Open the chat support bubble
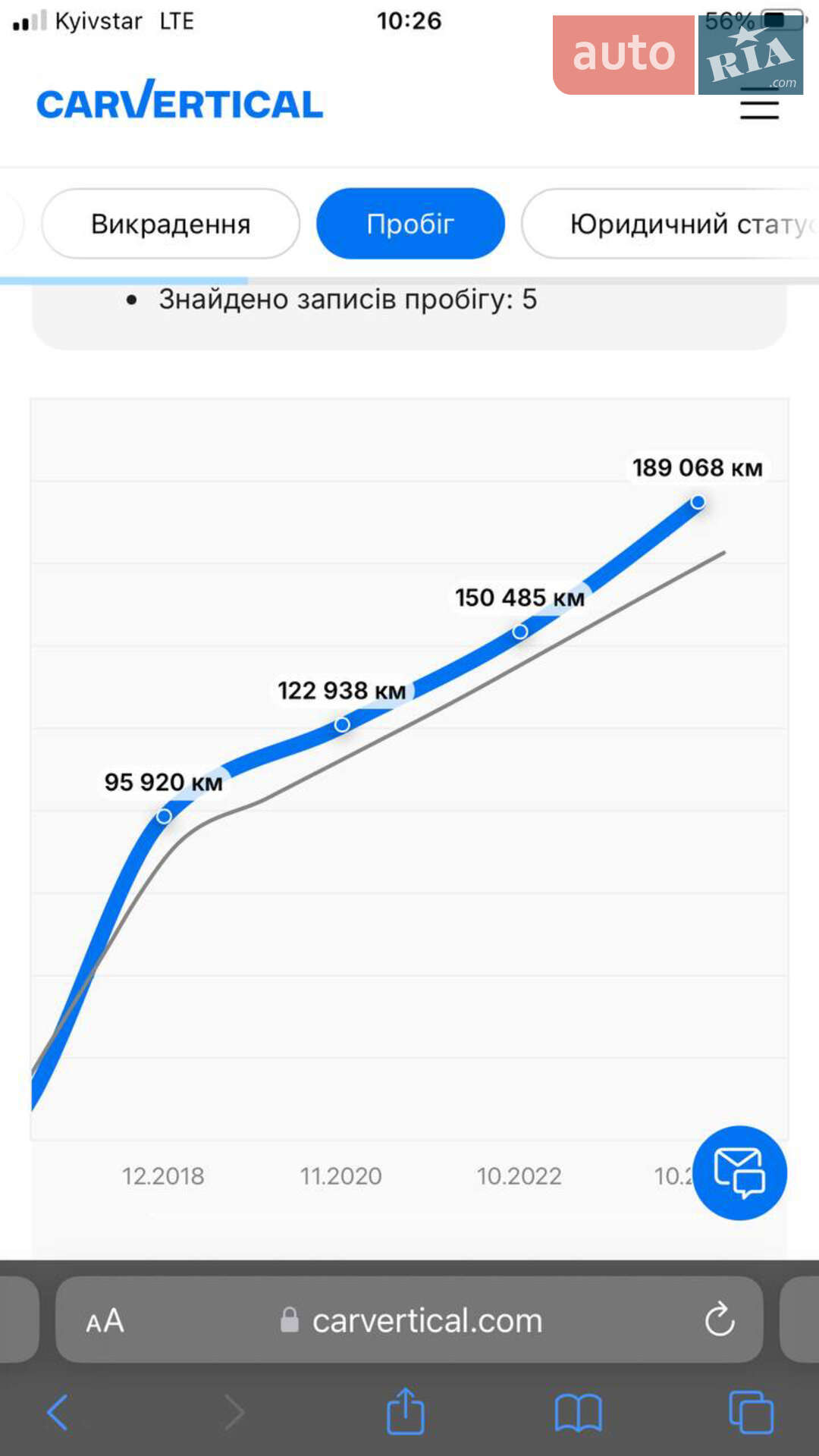This screenshot has height=1456, width=819. pos(739,1172)
